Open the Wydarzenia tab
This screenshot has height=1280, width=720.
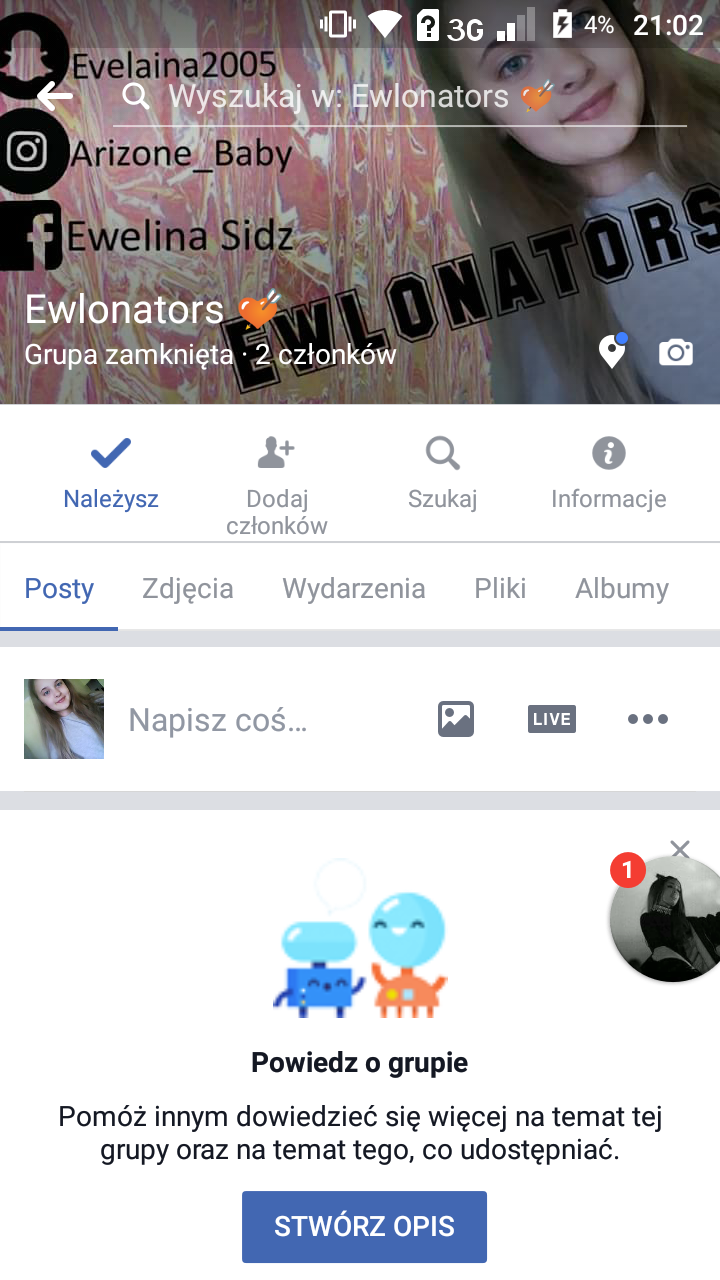[x=354, y=589]
